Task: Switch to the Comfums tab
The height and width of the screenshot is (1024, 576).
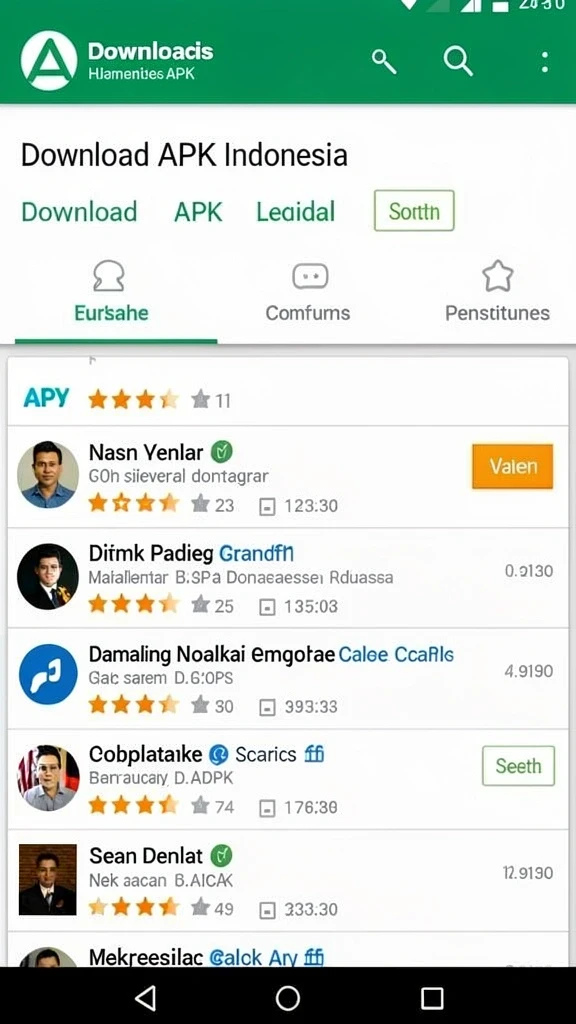Action: pos(308,293)
